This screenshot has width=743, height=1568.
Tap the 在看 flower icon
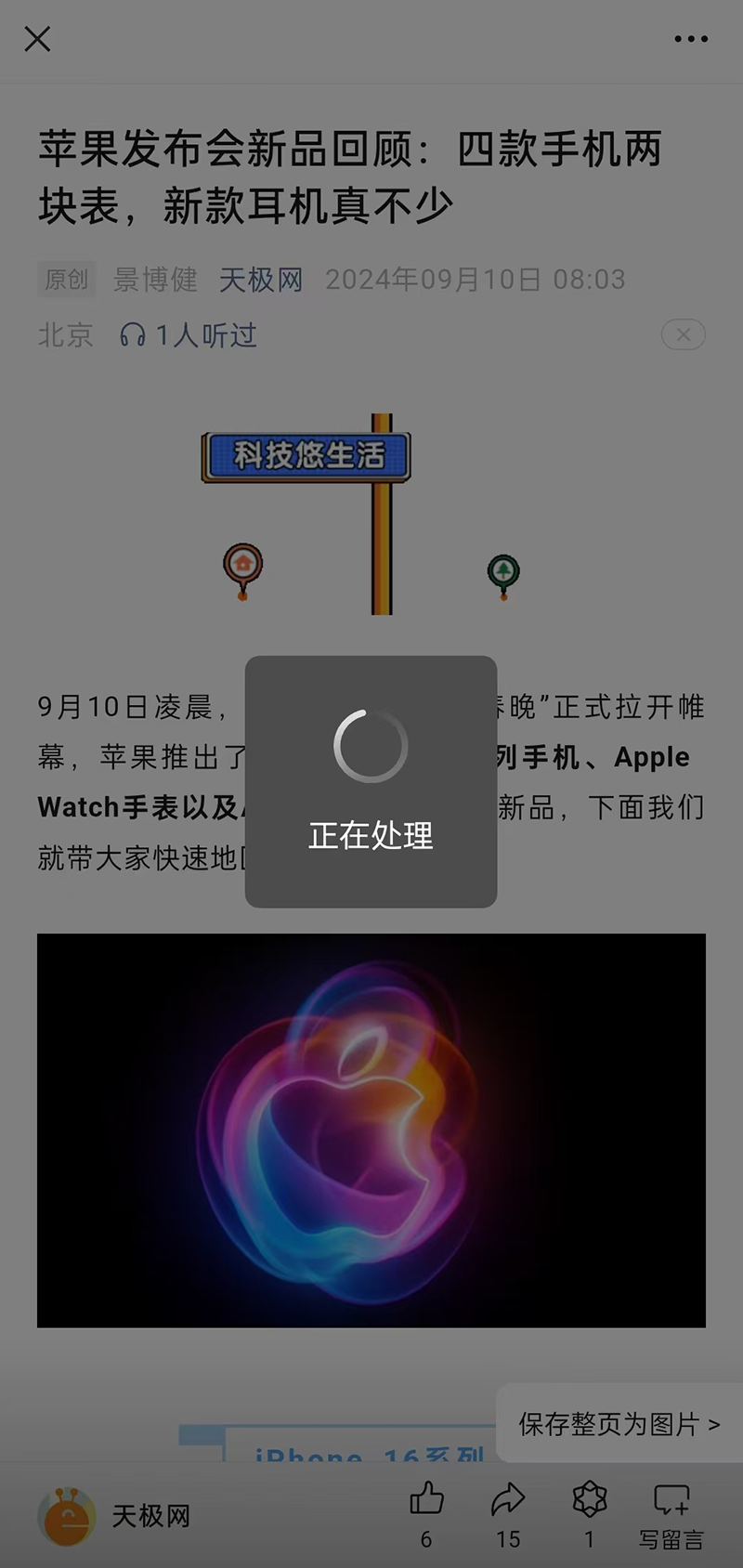pos(589,1498)
